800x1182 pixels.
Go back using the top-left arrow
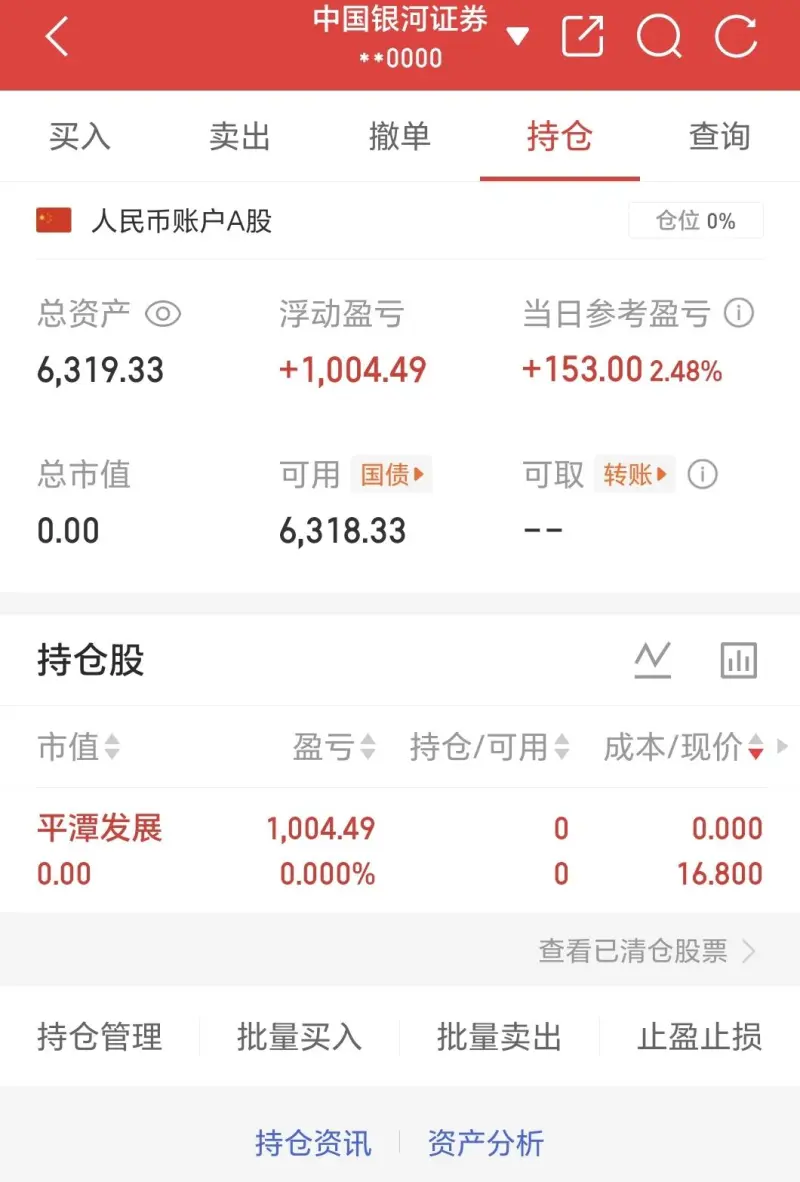(57, 38)
